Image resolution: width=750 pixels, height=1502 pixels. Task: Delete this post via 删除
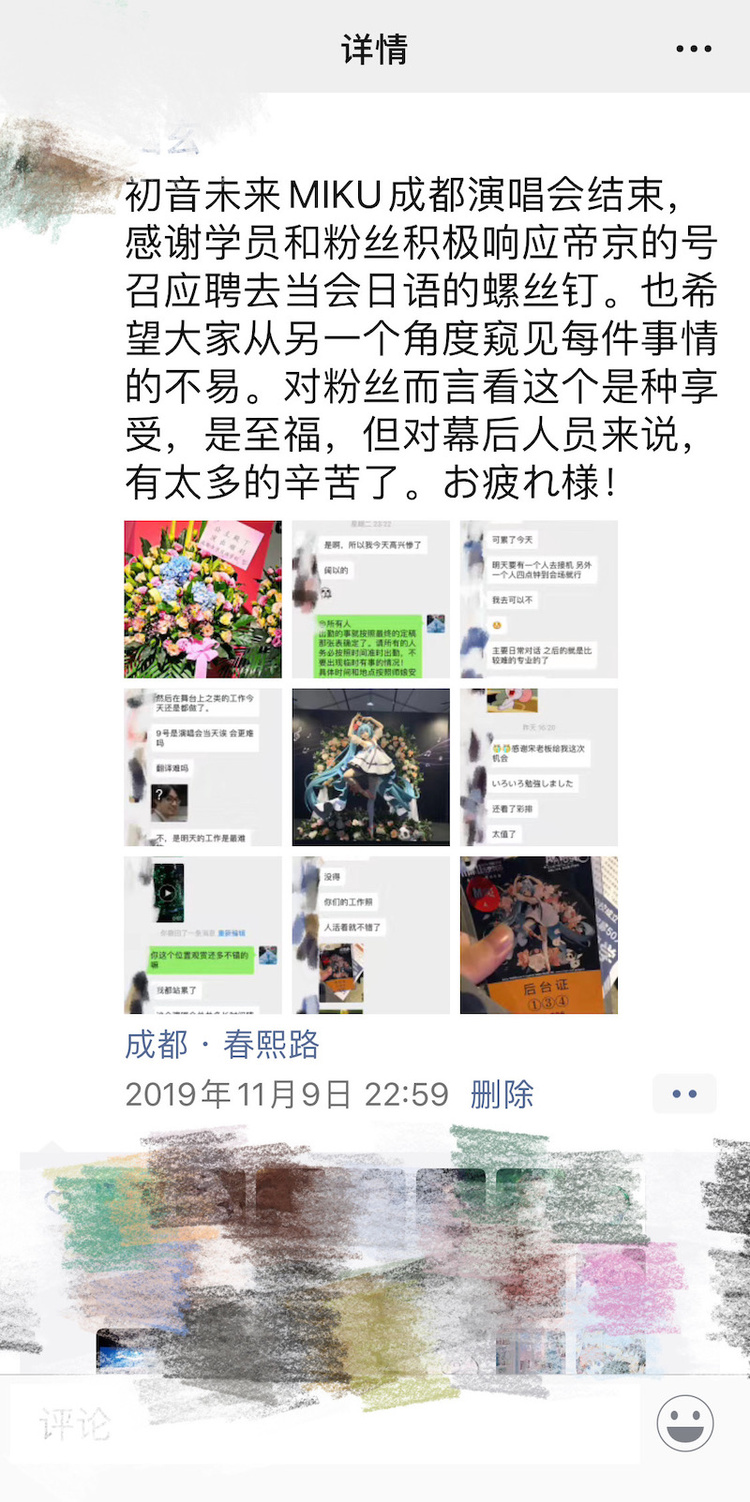[x=502, y=1094]
